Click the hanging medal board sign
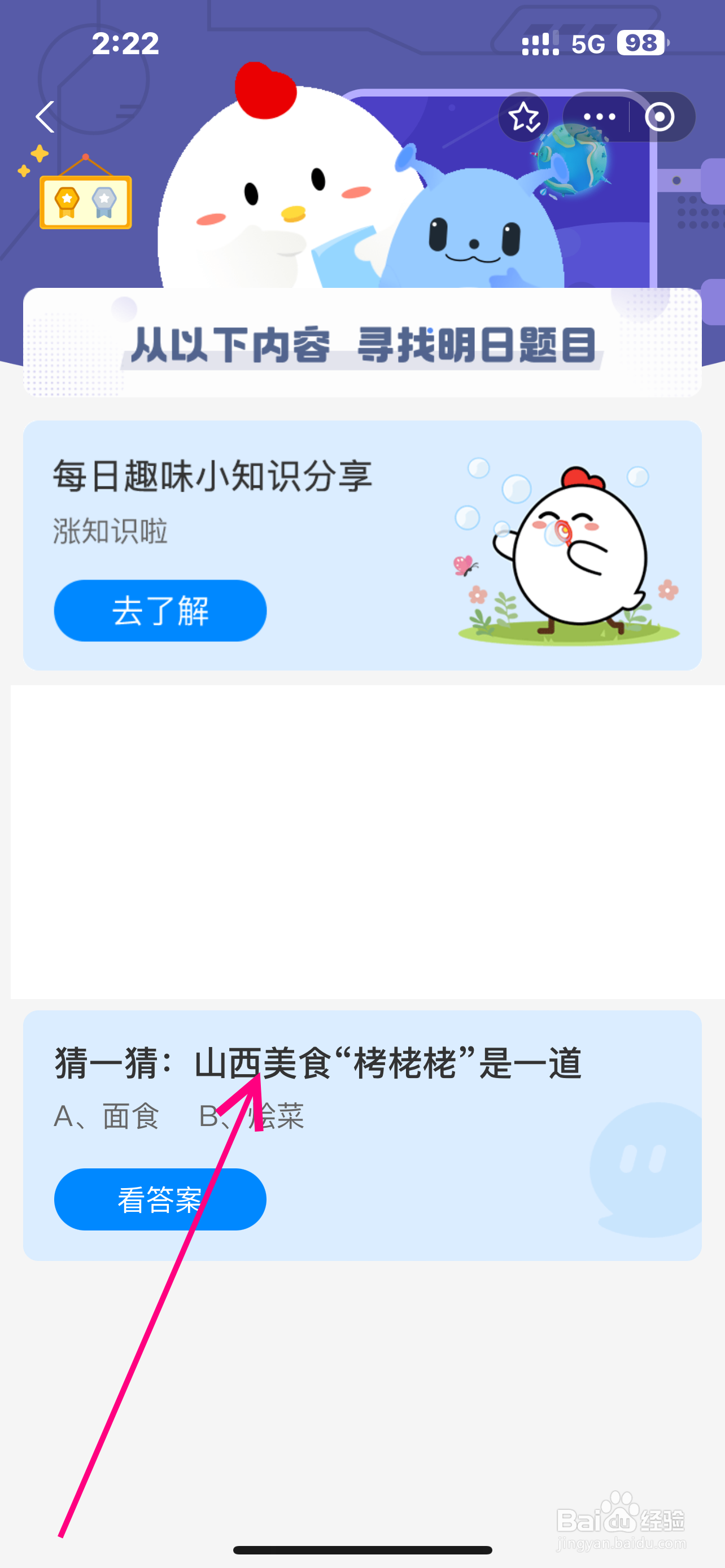This screenshot has height=1568, width=725. (85, 204)
